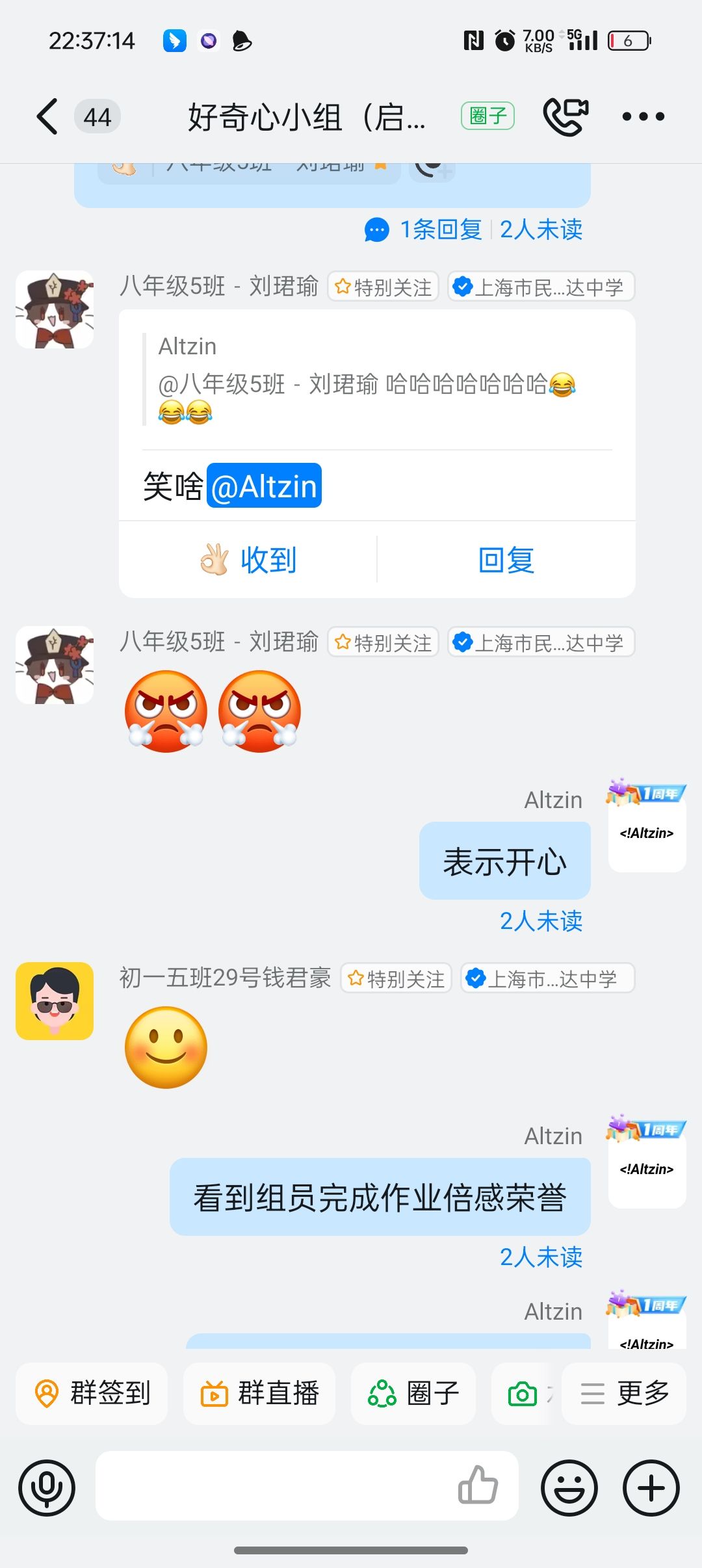This screenshot has width=702, height=1568.
Task: Go back to the chat list
Action: click(47, 117)
